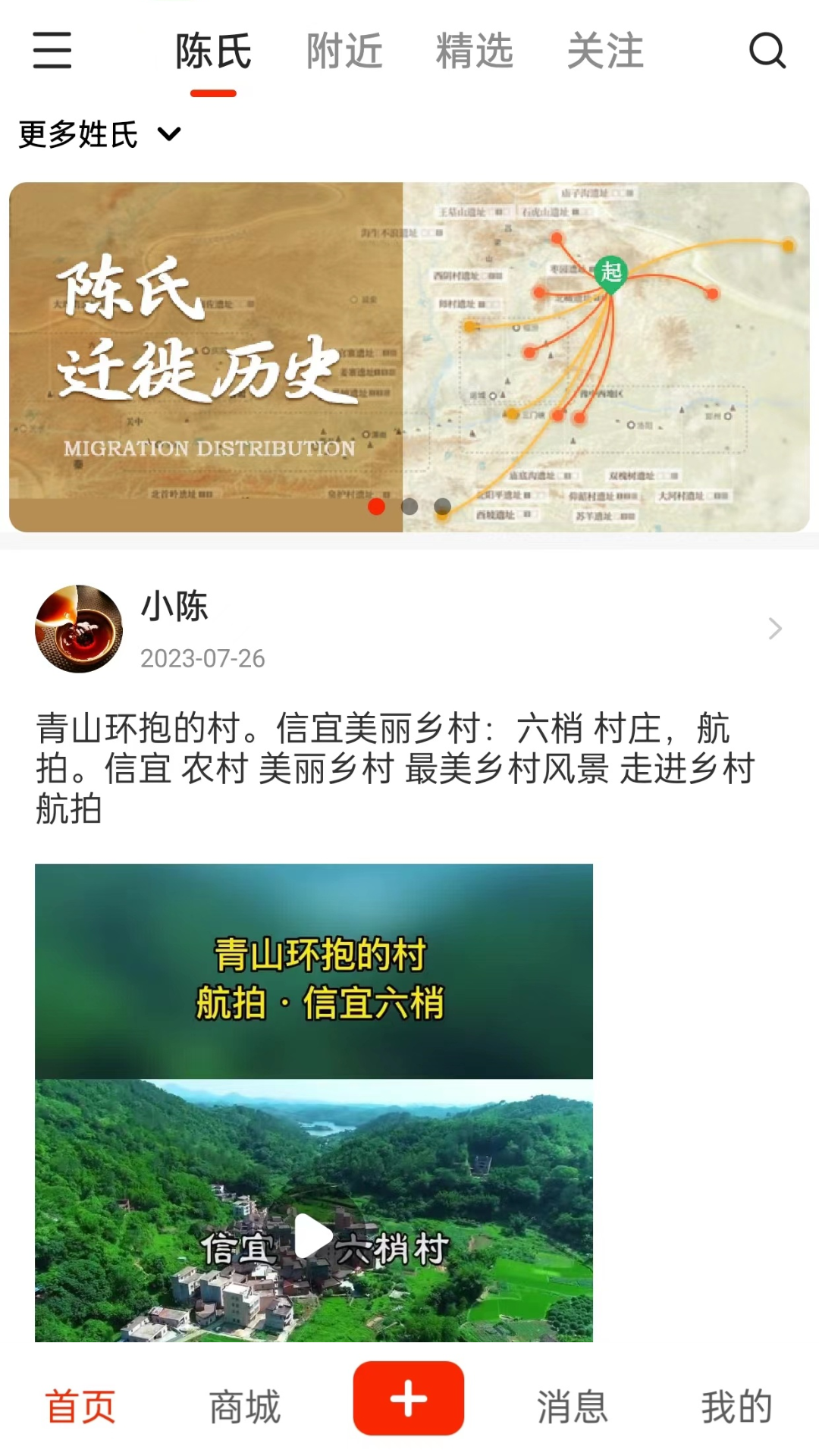Open the search icon
The width and height of the screenshot is (819, 1456).
767,51
